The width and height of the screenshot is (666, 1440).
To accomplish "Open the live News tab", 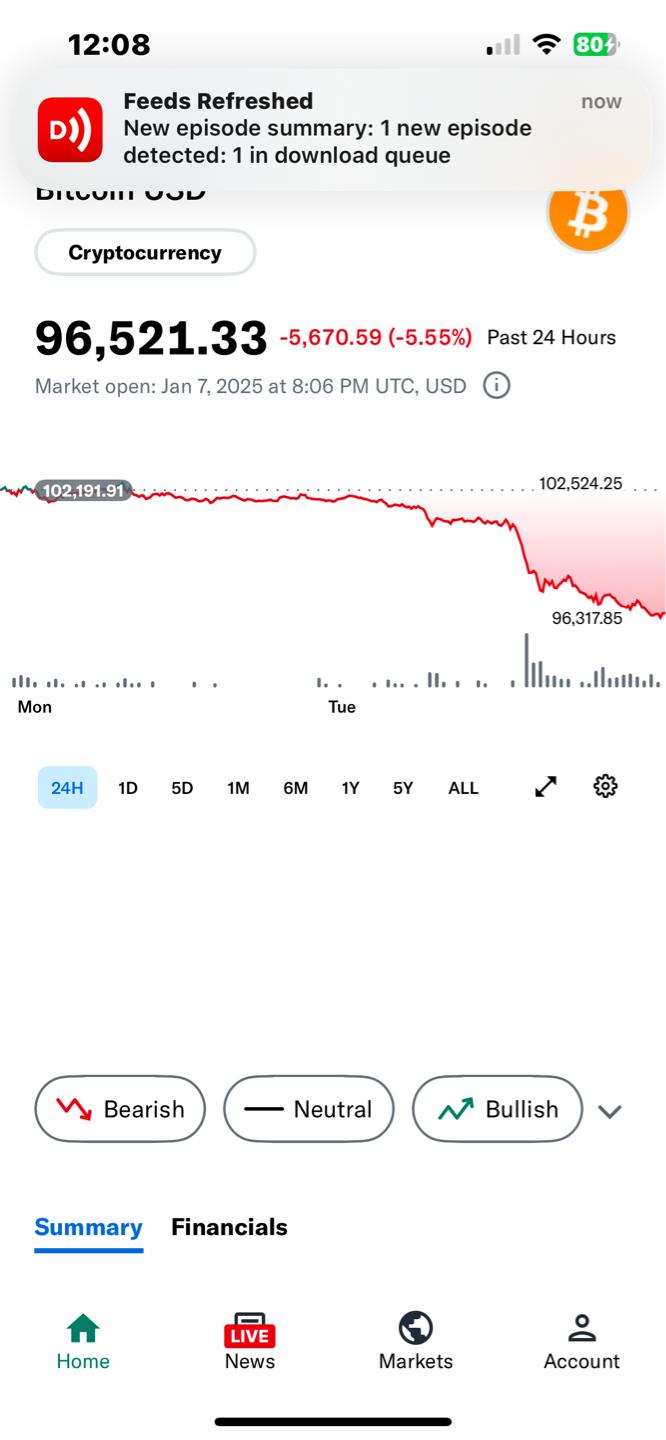I will pyautogui.click(x=249, y=1341).
